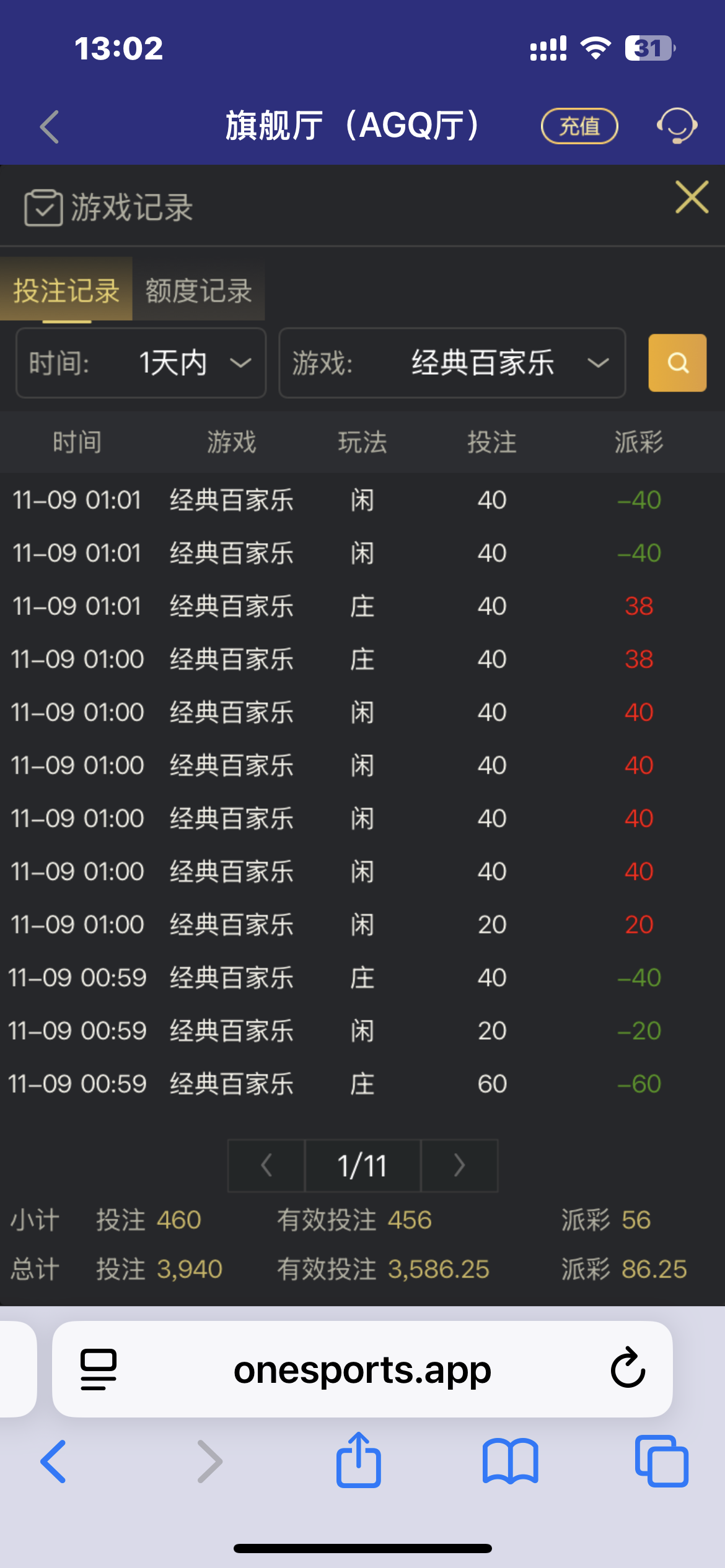Switch to the 额度记录 tab
Viewport: 725px width, 1568px height.
198,290
